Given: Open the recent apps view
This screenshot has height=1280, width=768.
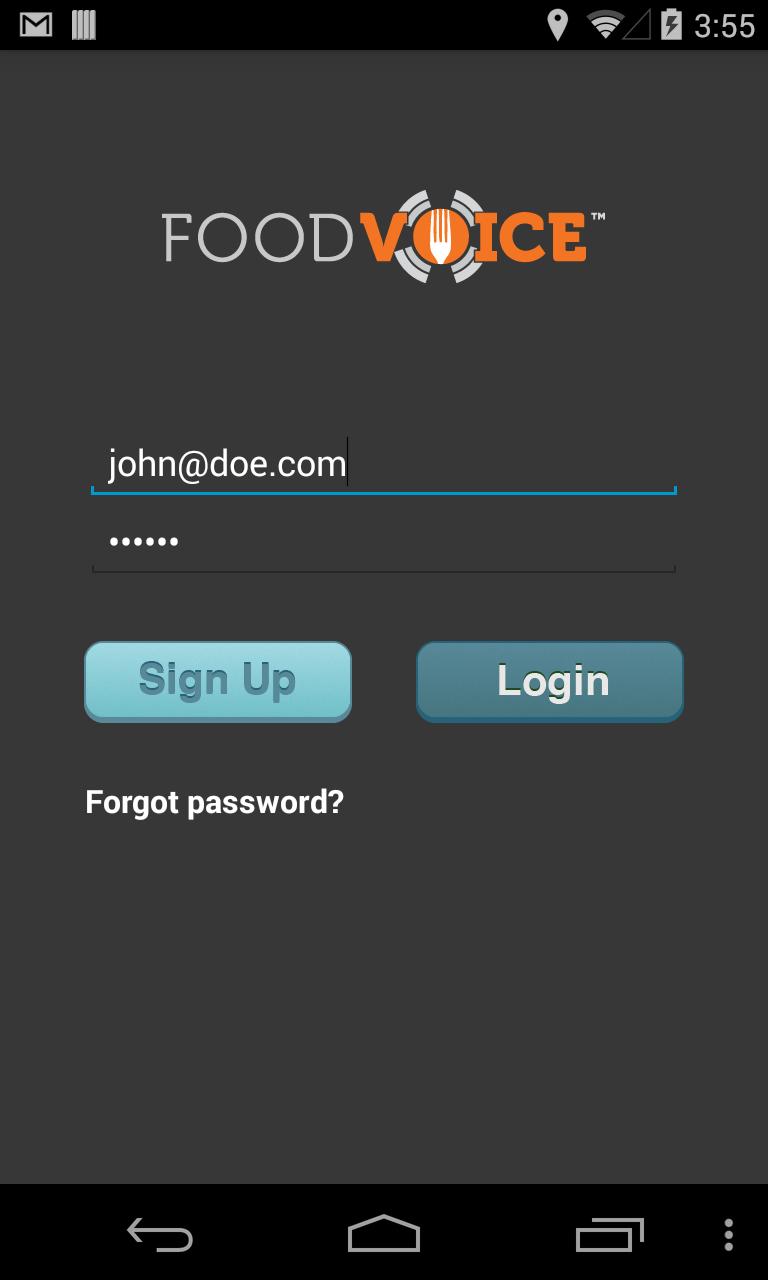Looking at the screenshot, I should (x=609, y=1235).
